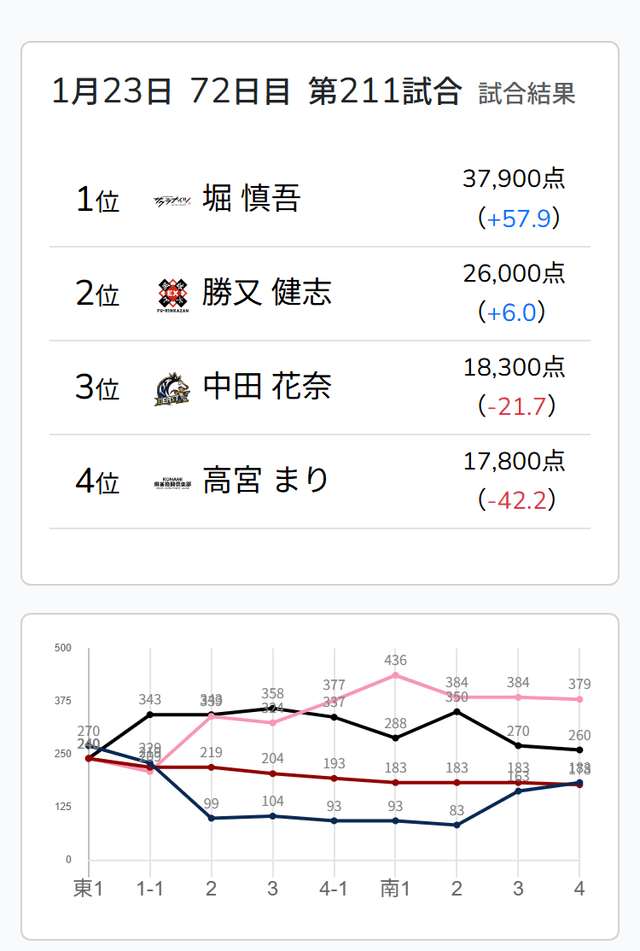
Task: Open 堀 慎吾's first-place result row
Action: pyautogui.click(x=320, y=200)
